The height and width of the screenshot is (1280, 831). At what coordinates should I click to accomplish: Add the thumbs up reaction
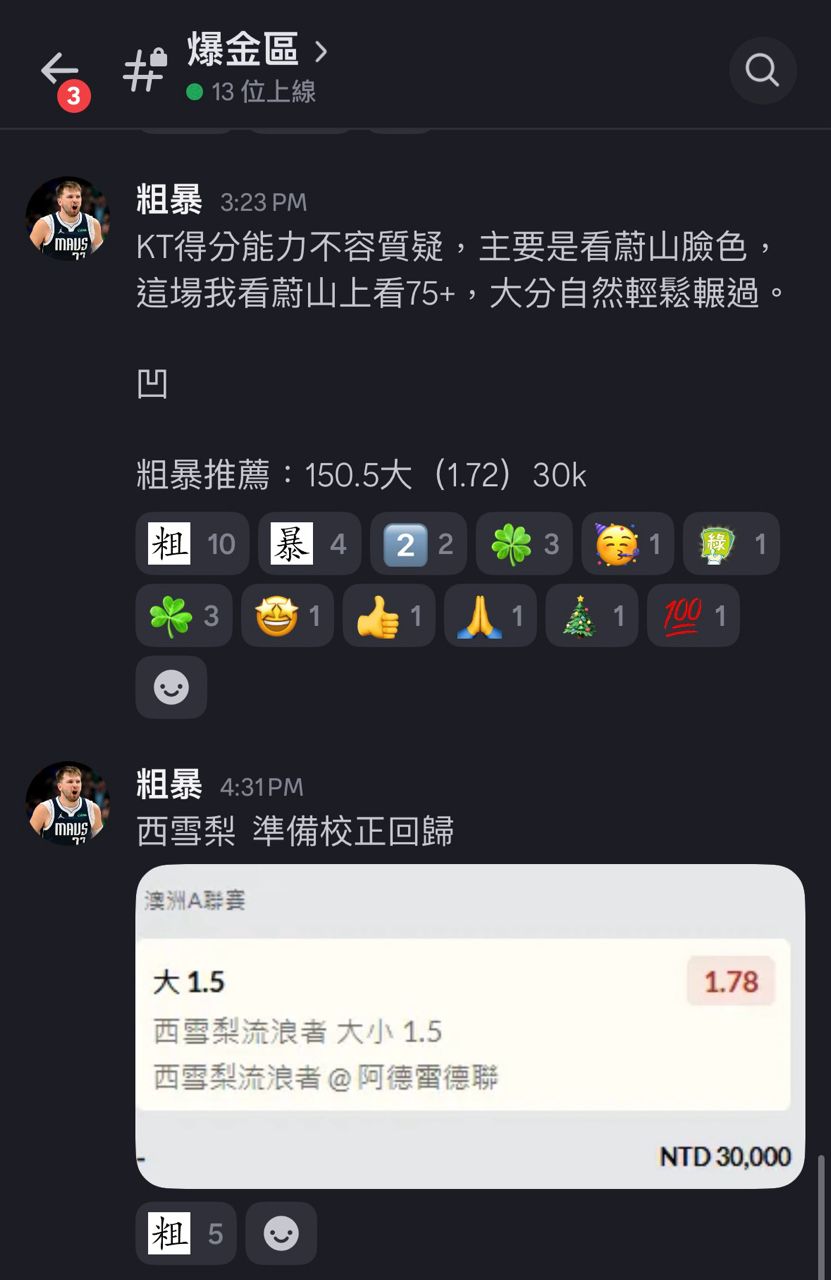point(389,616)
